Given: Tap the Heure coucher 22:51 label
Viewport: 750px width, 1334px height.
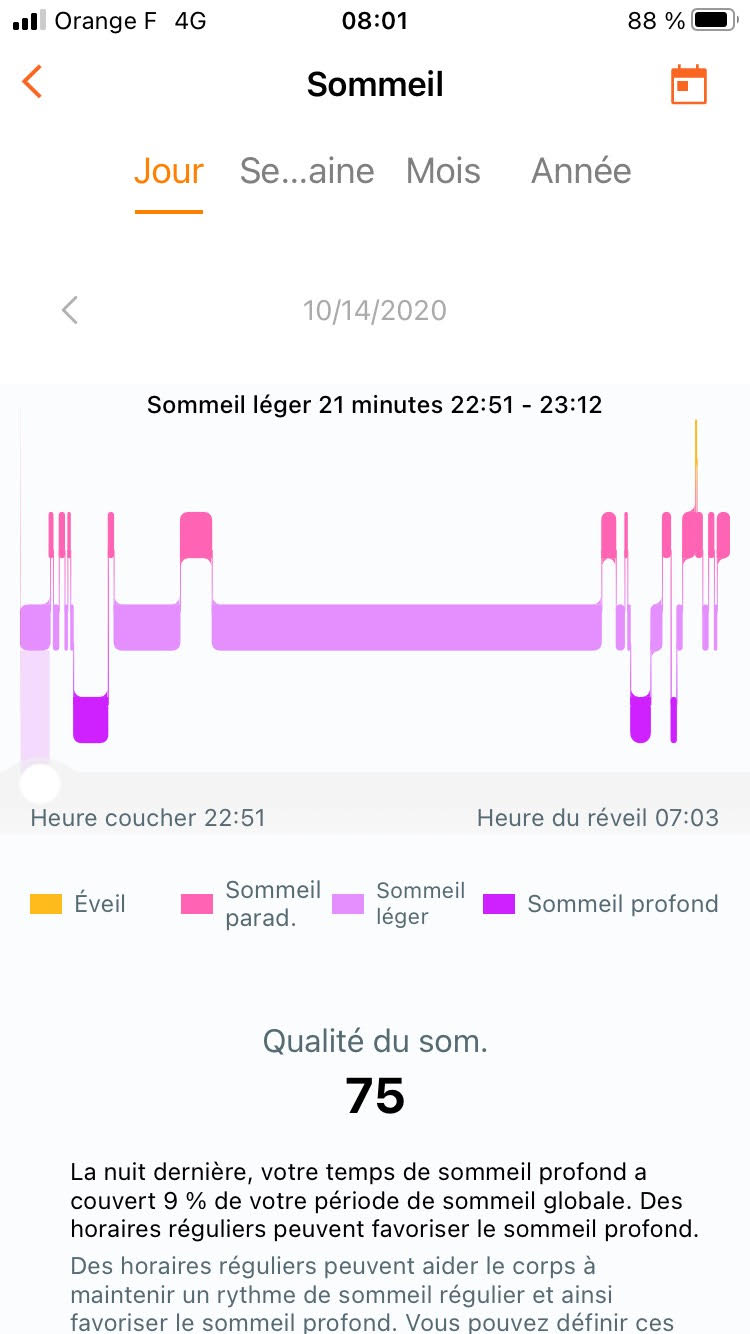Looking at the screenshot, I should click(146, 818).
